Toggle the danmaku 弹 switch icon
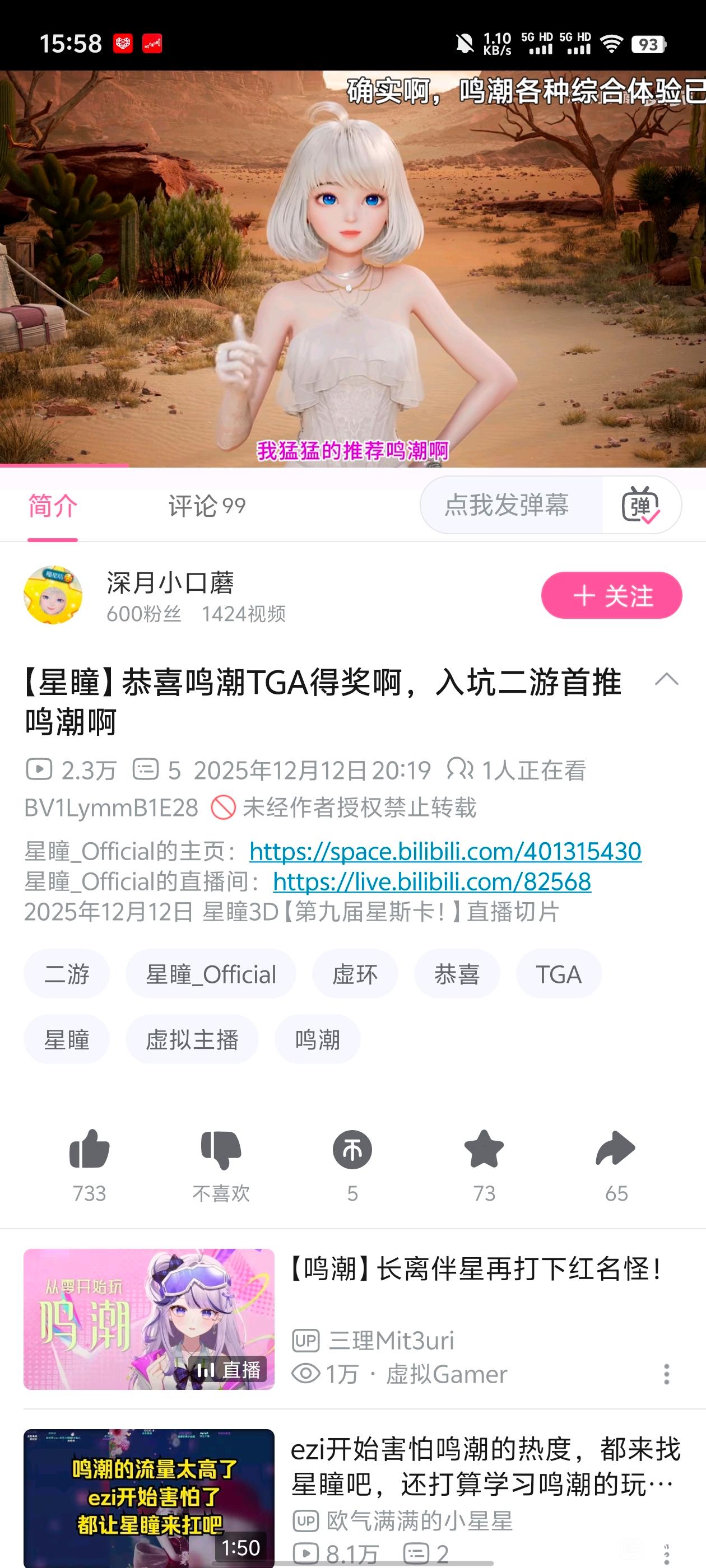Screen dimensions: 706x1568 641,505
